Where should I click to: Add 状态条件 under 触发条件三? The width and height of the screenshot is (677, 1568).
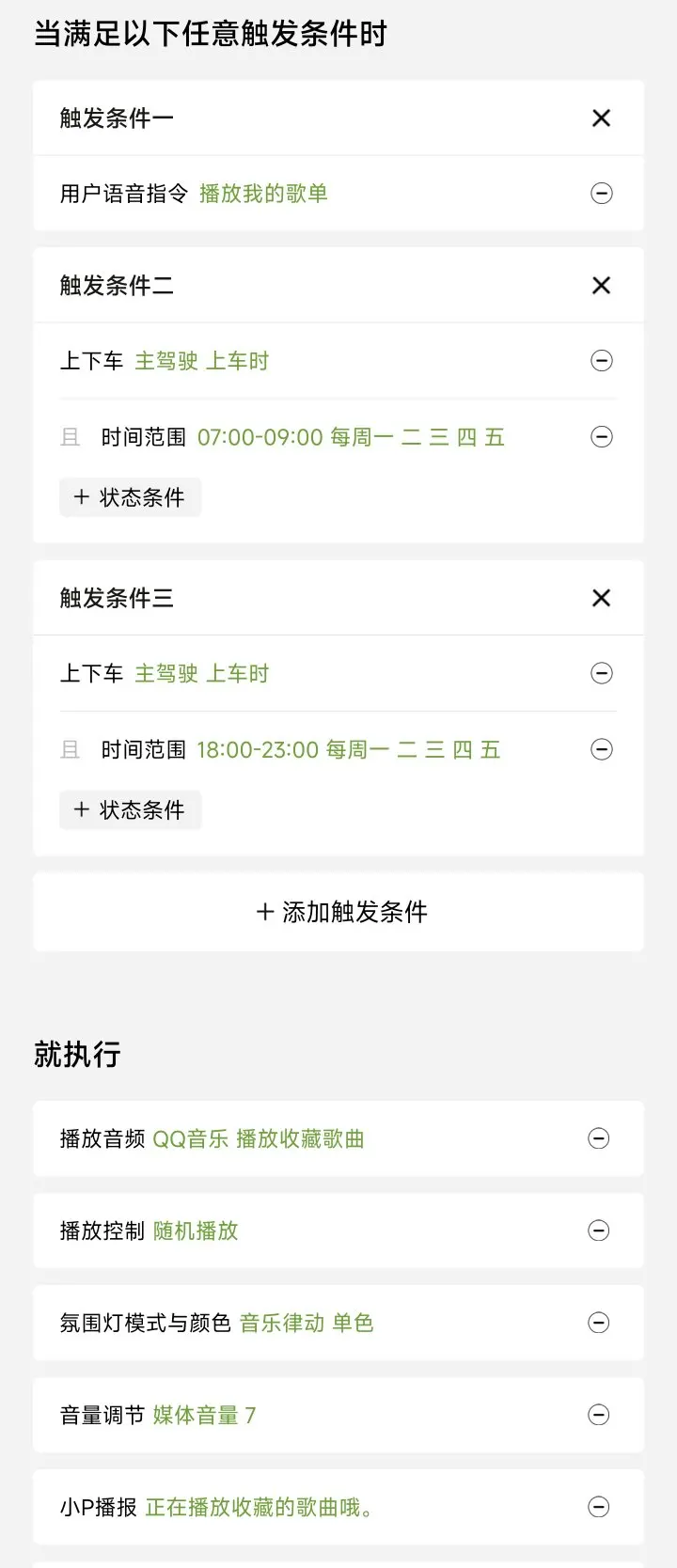coord(130,810)
